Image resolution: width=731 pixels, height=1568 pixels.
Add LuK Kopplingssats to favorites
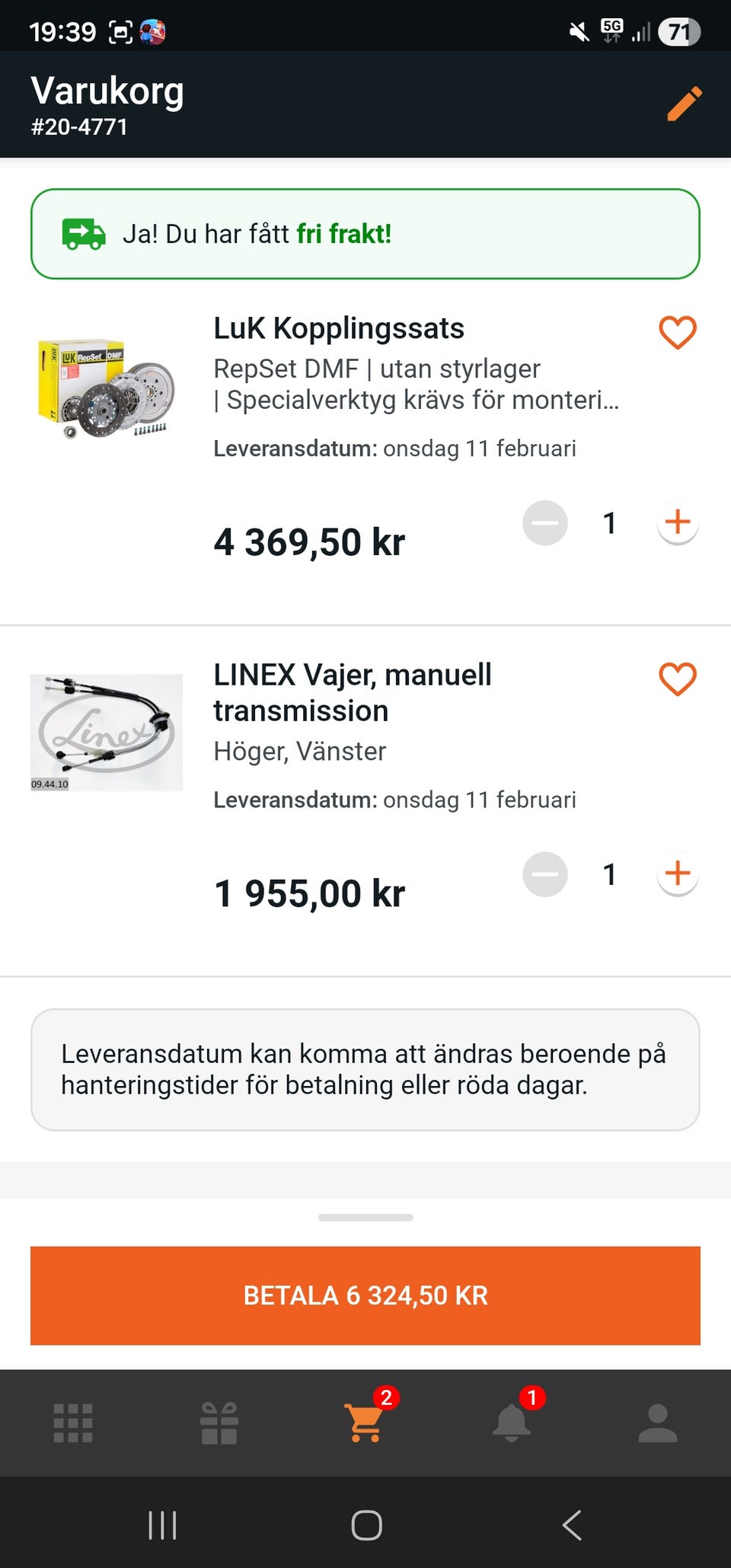pos(677,333)
